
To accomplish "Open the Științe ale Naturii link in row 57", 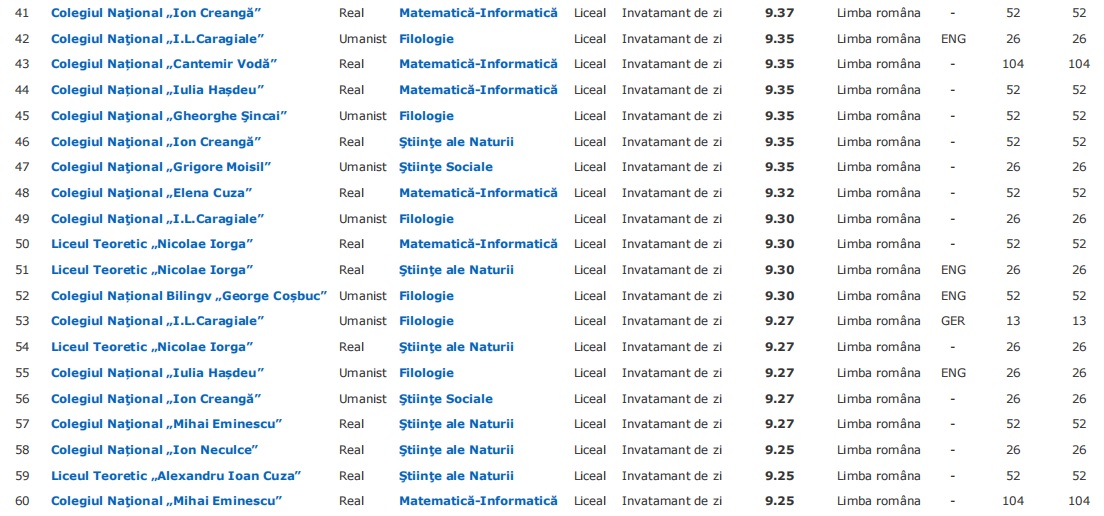I will (456, 424).
